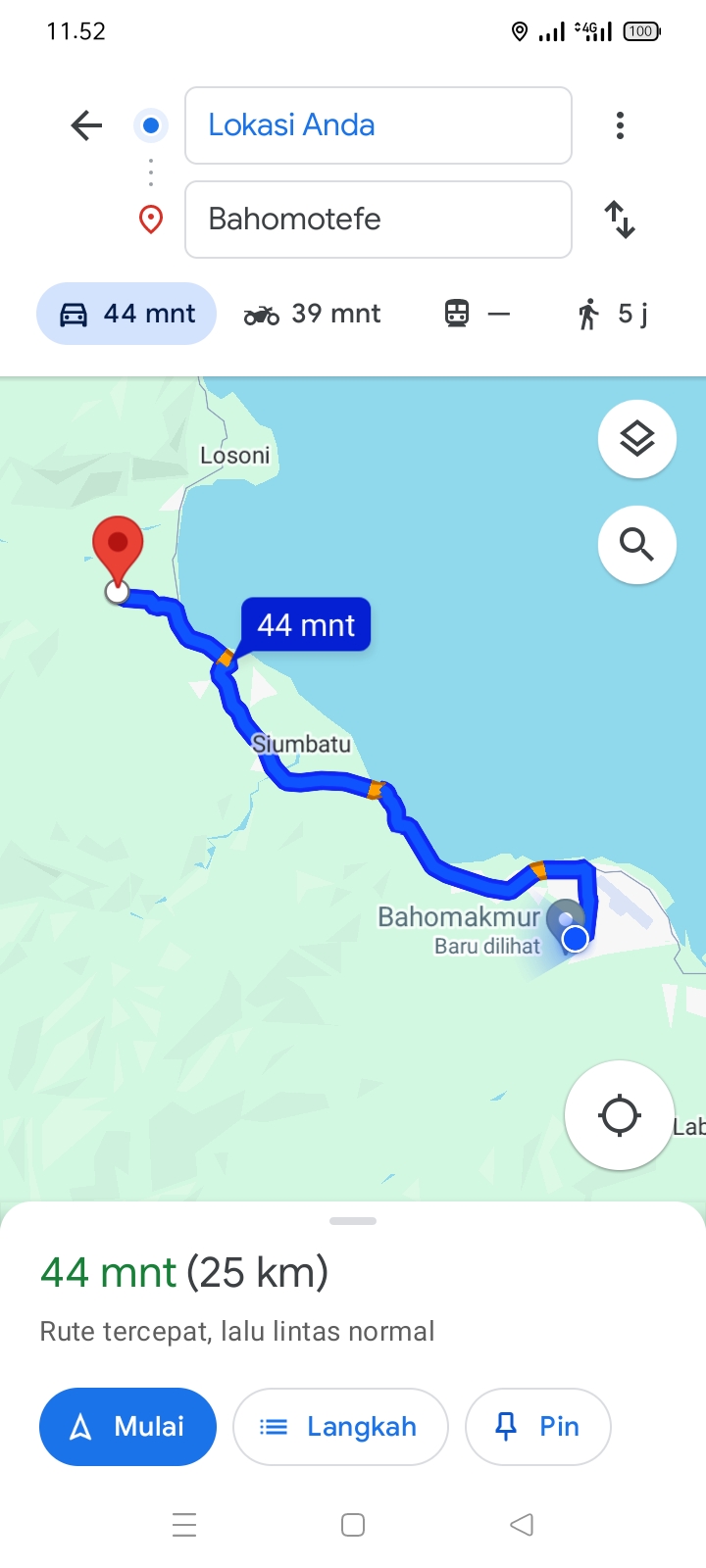This screenshot has width=706, height=1568.
Task: Select the car mode 44 mnt
Action: [x=126, y=314]
